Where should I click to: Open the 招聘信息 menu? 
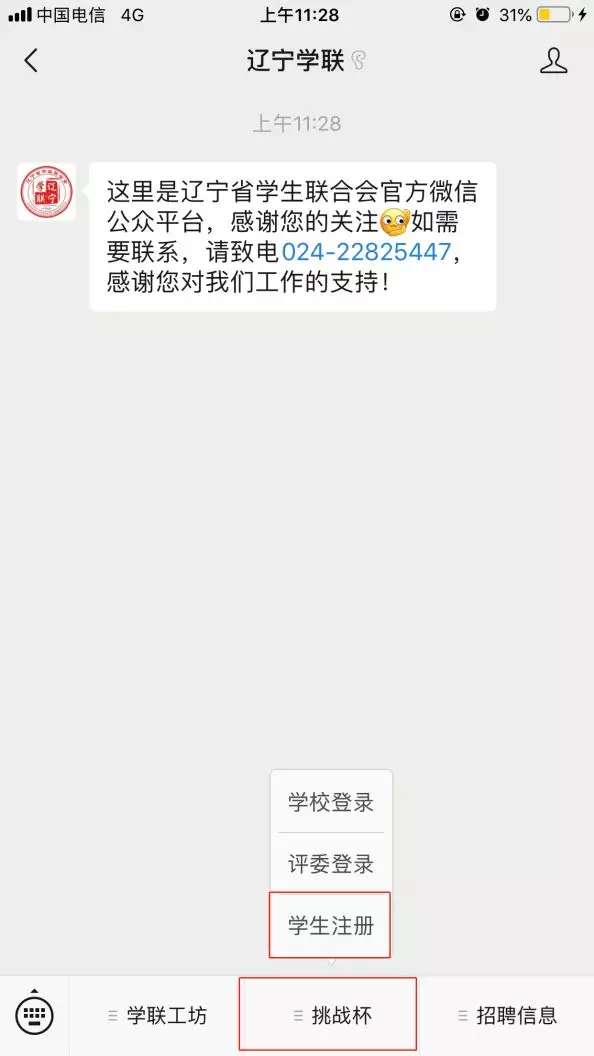coord(506,1016)
